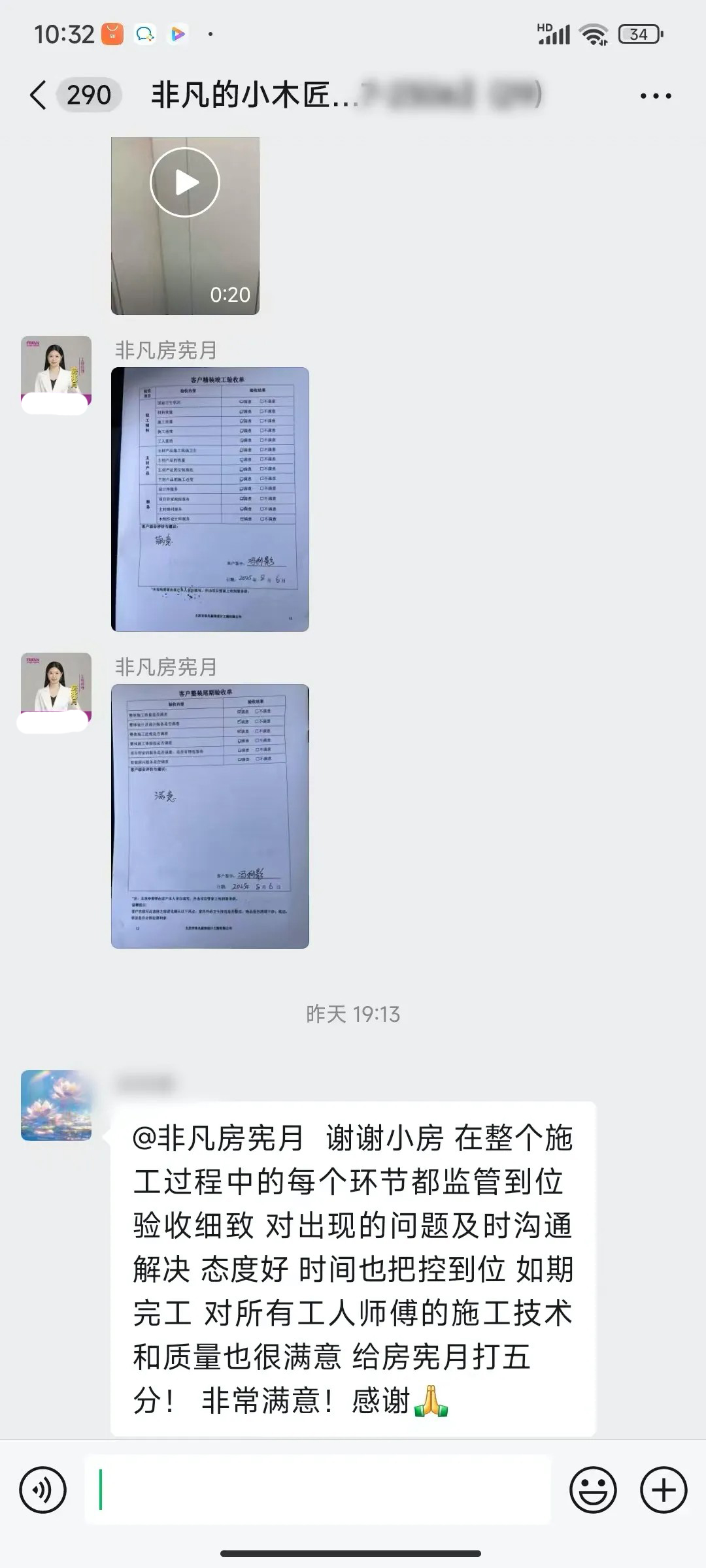706x1568 pixels.
Task: Open the plus attachments menu
Action: pyautogui.click(x=664, y=1490)
